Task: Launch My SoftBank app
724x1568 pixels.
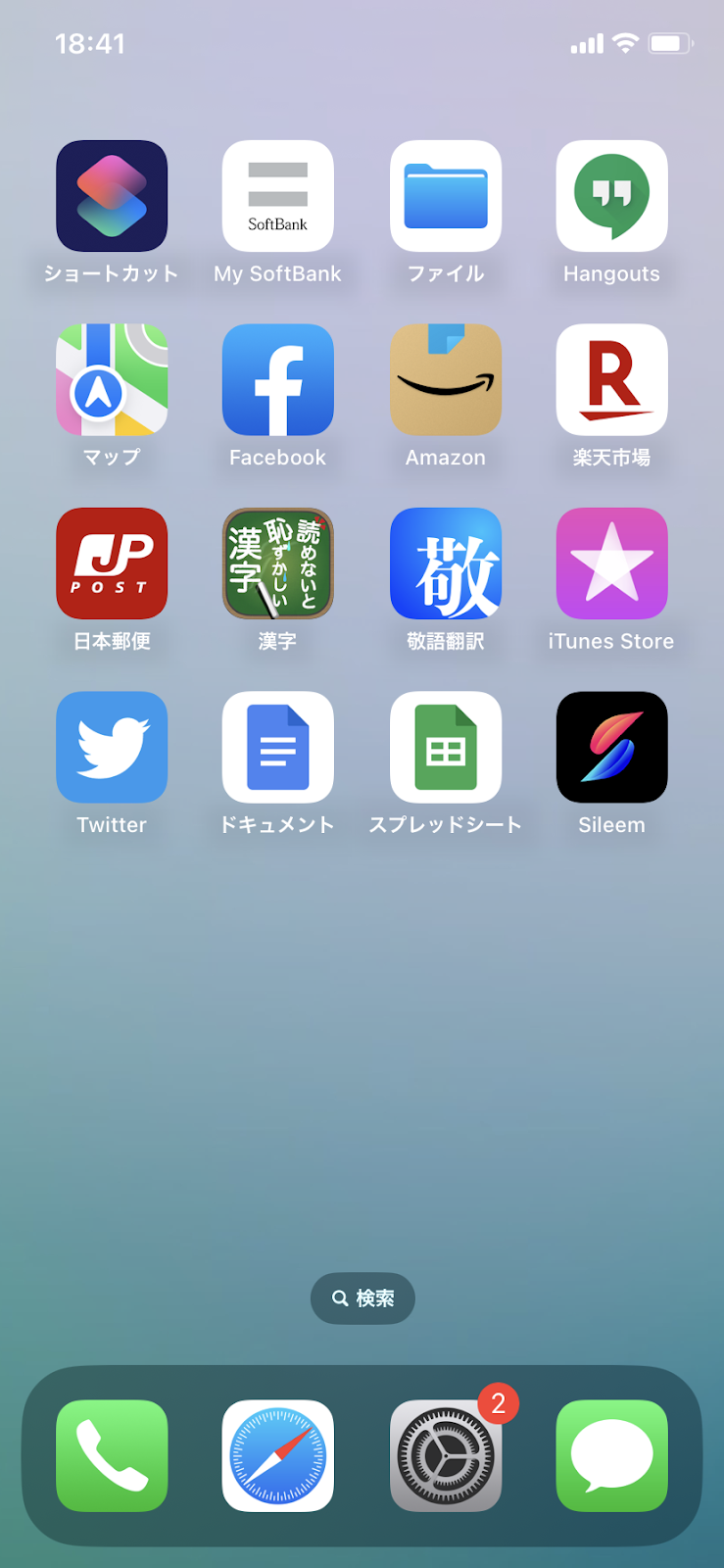Action: click(278, 196)
